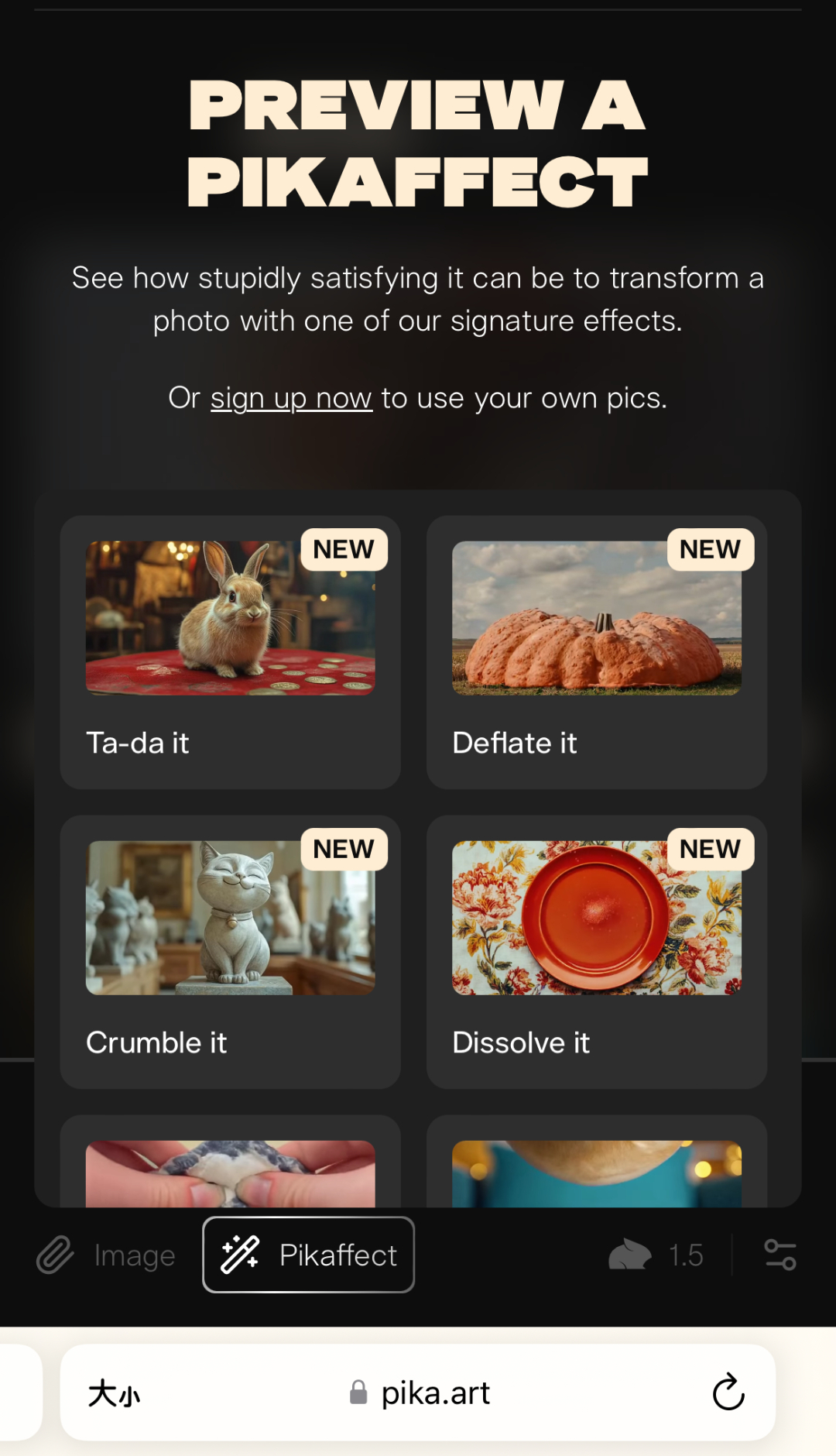Open the Crumble it effect
The height and width of the screenshot is (1456, 836).
(x=230, y=952)
